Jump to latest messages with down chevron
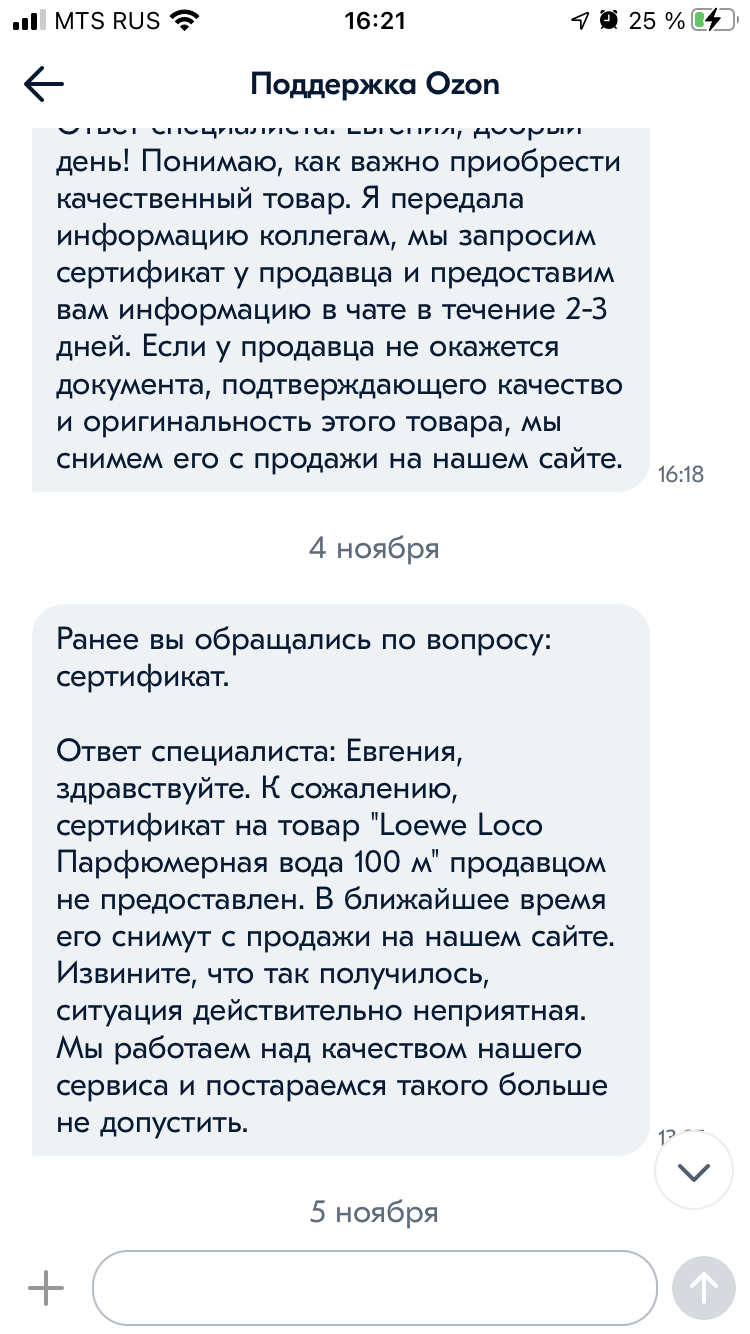 pos(694,1172)
